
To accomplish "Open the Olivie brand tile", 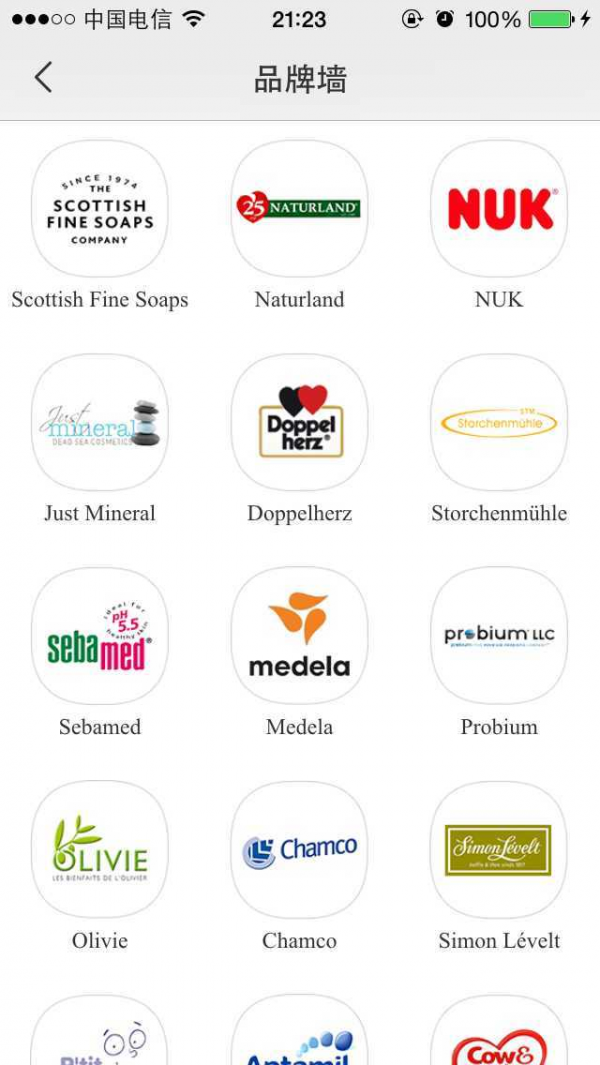I will (x=100, y=850).
